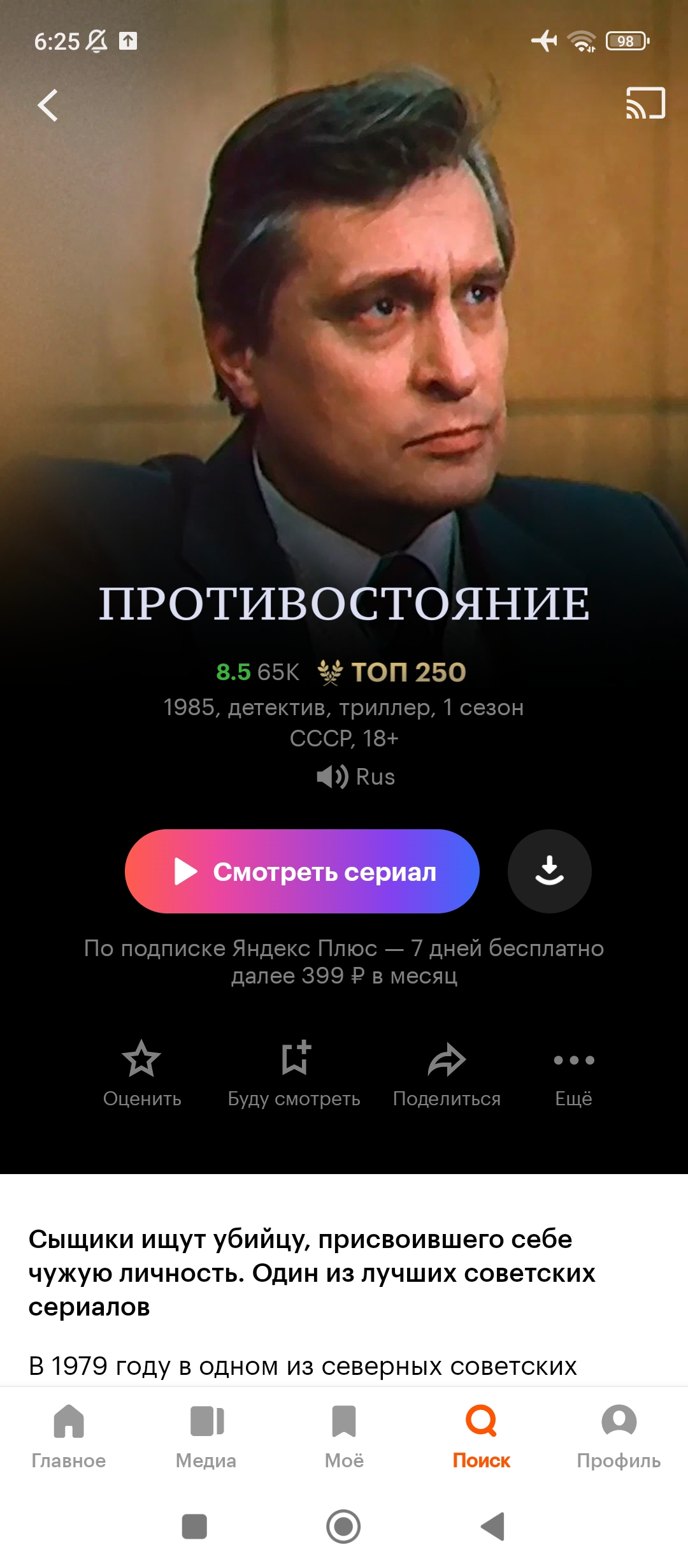Share via Поделиться

pos(447,1071)
